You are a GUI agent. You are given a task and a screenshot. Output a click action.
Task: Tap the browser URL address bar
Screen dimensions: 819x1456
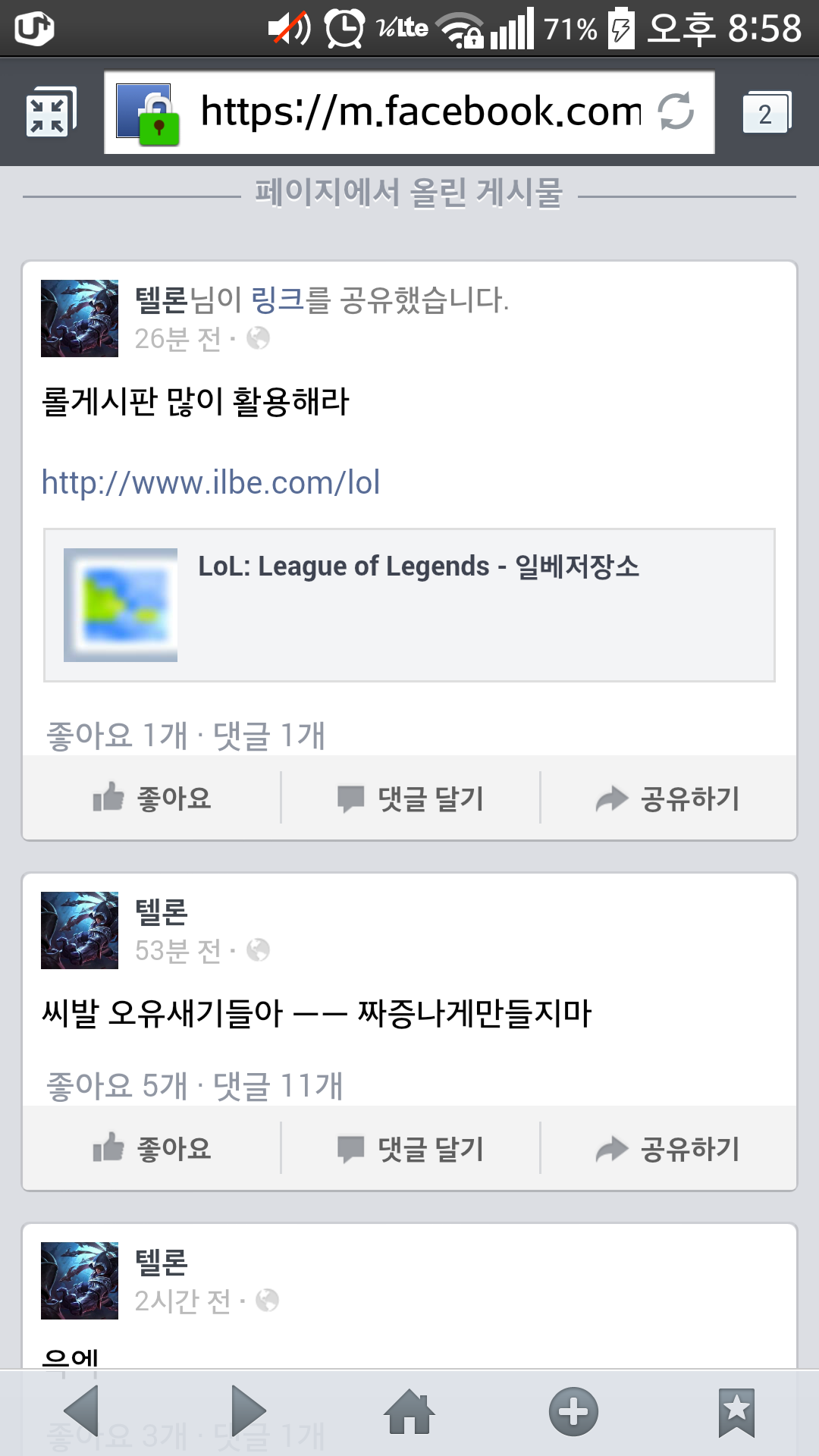pos(409,112)
